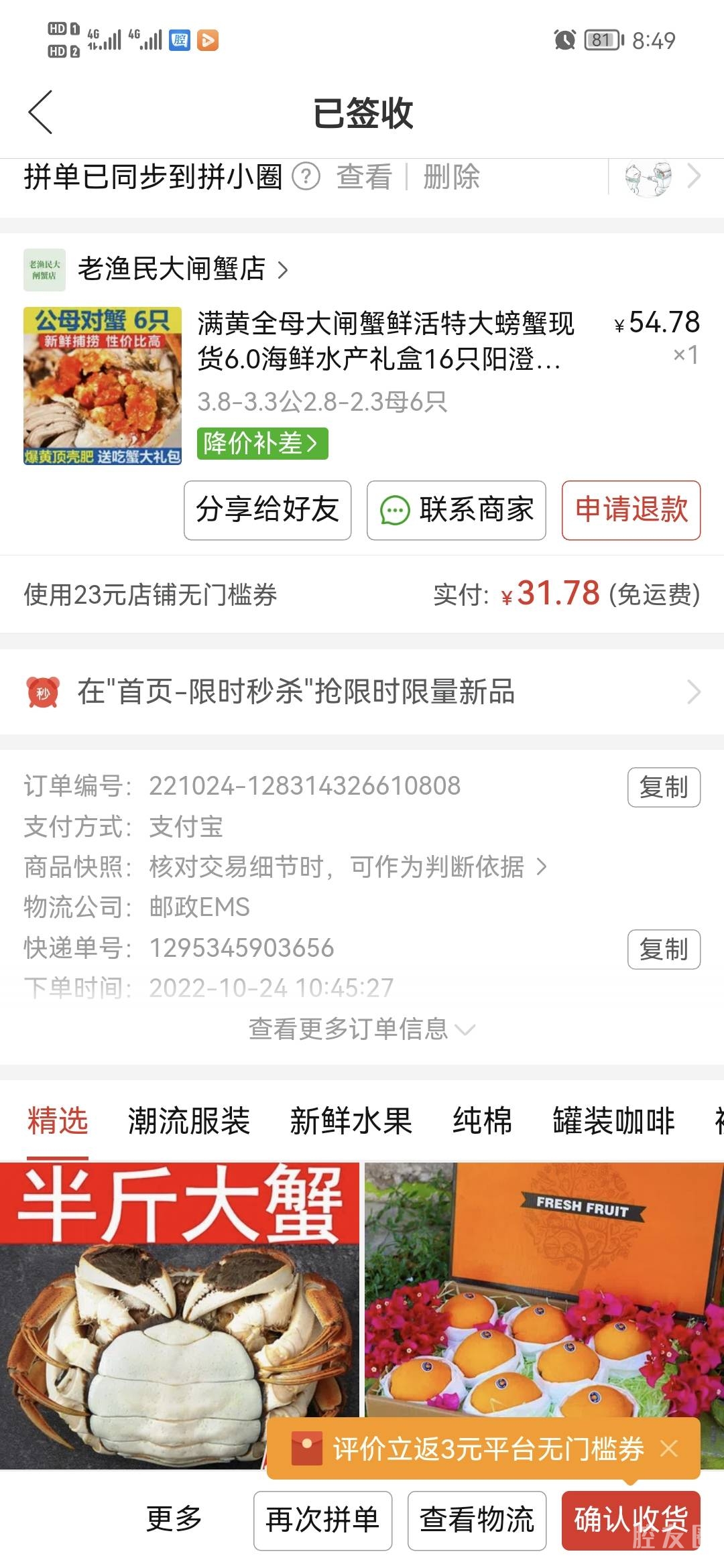Image resolution: width=724 pixels, height=1568 pixels.
Task: Open the 满黄全母大闸蟹 product thumbnail
Action: click(x=103, y=386)
